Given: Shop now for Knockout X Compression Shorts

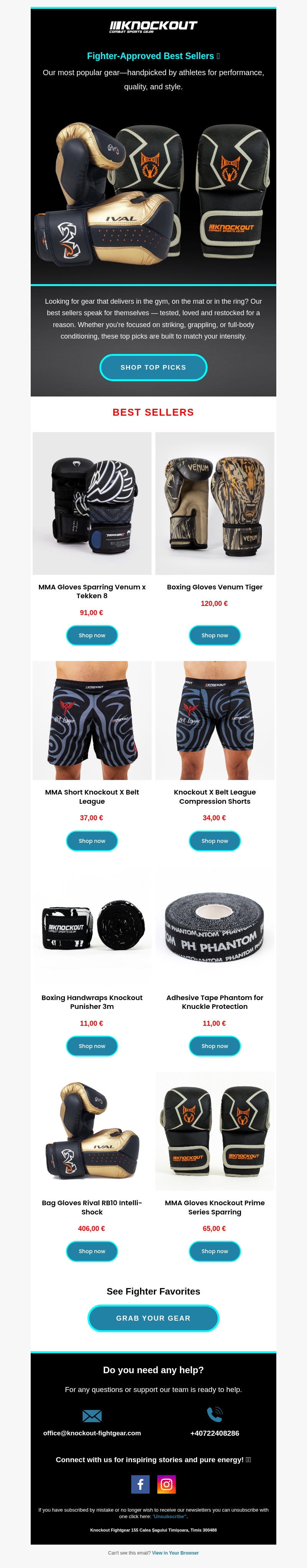Looking at the screenshot, I should pos(215,841).
